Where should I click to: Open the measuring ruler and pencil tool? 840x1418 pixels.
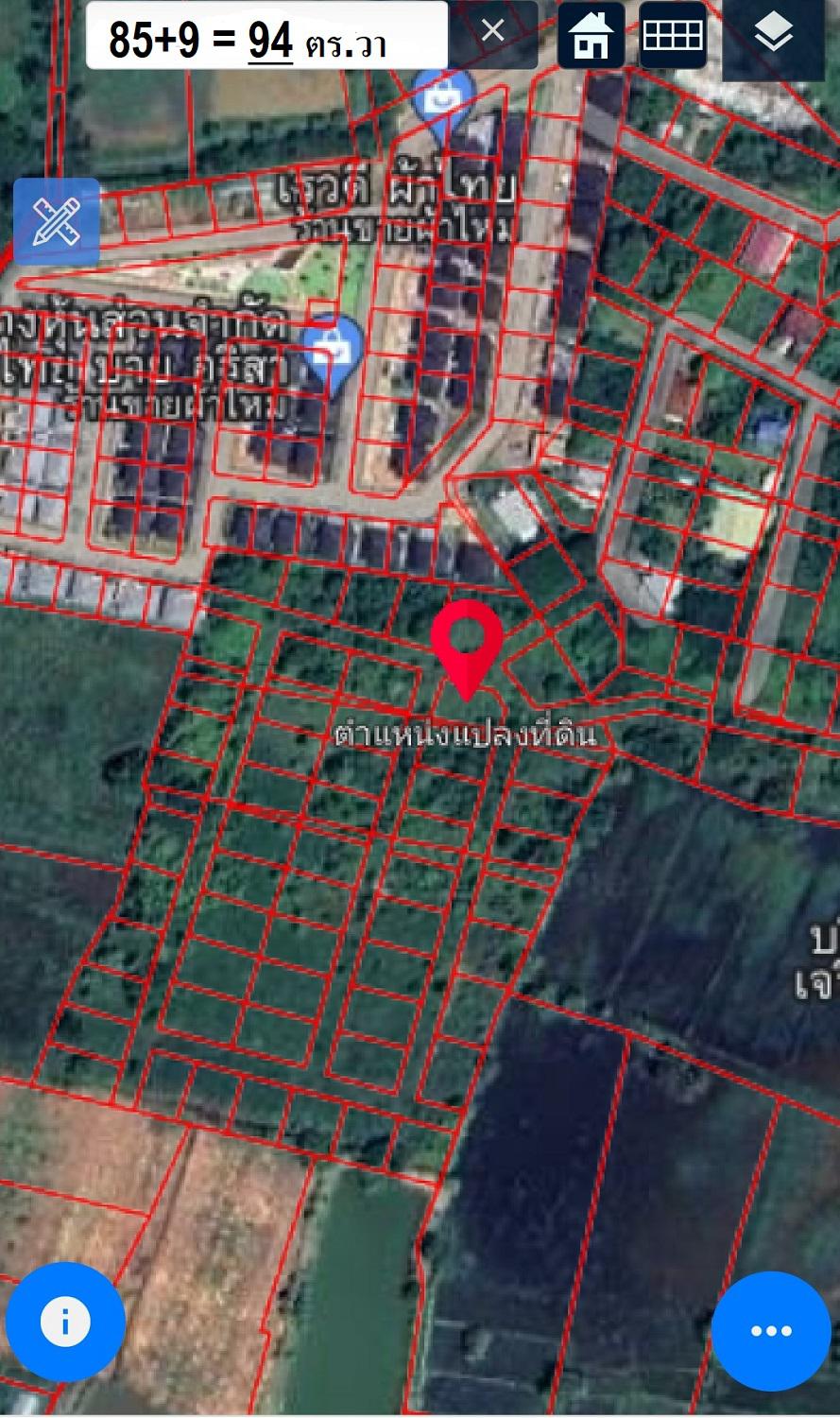coord(56,221)
